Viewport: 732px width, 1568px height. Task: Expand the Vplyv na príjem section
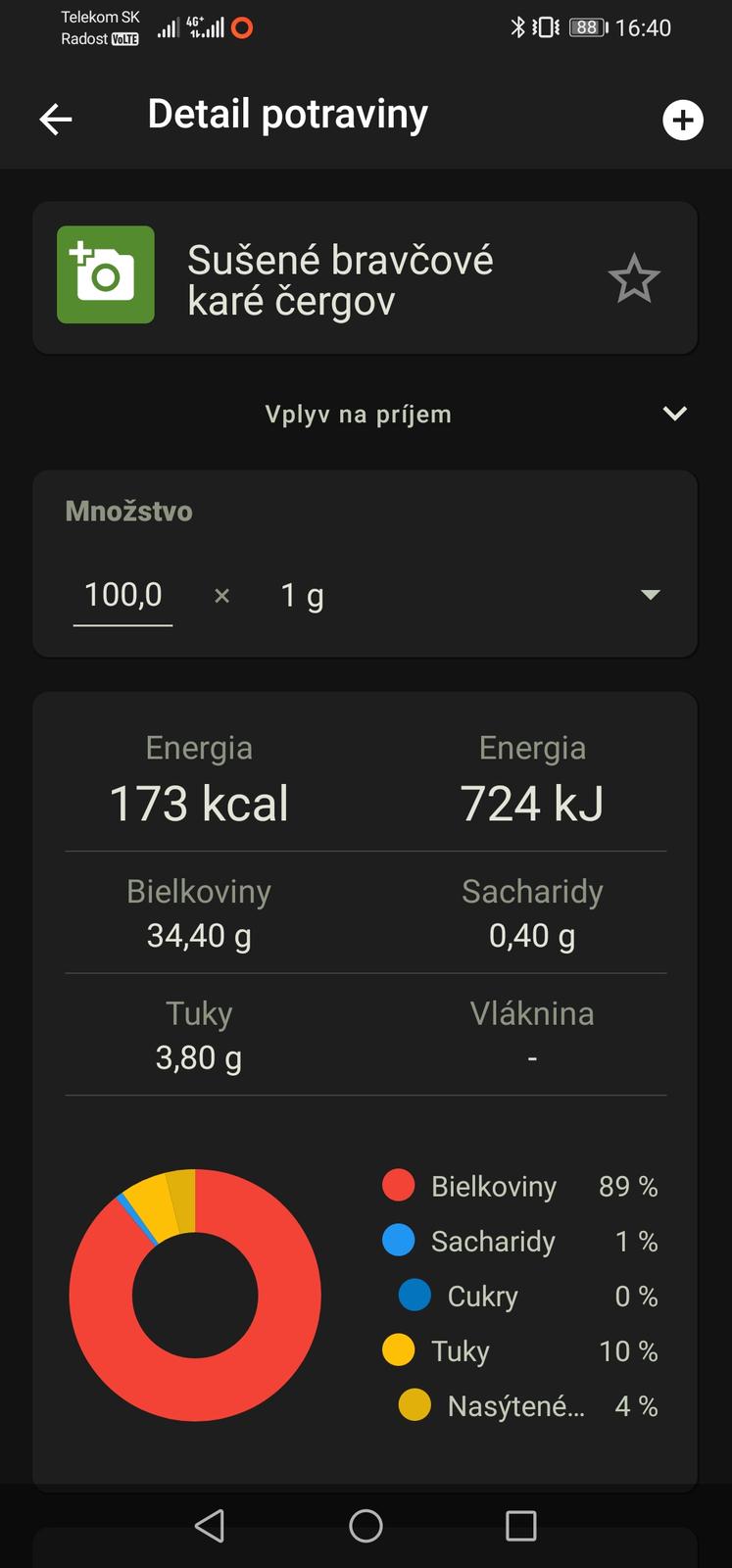(674, 414)
